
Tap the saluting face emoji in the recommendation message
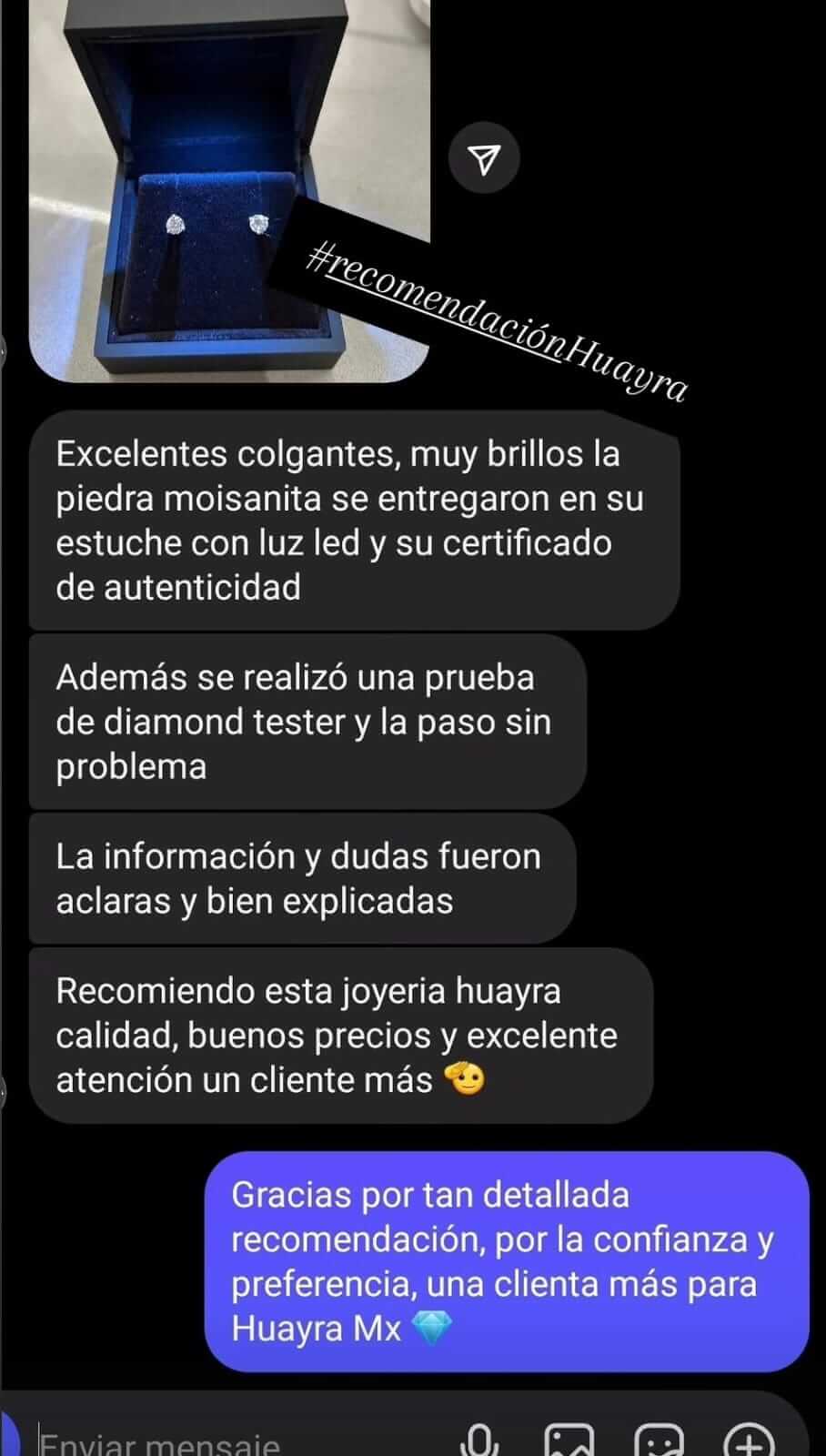point(467,1079)
